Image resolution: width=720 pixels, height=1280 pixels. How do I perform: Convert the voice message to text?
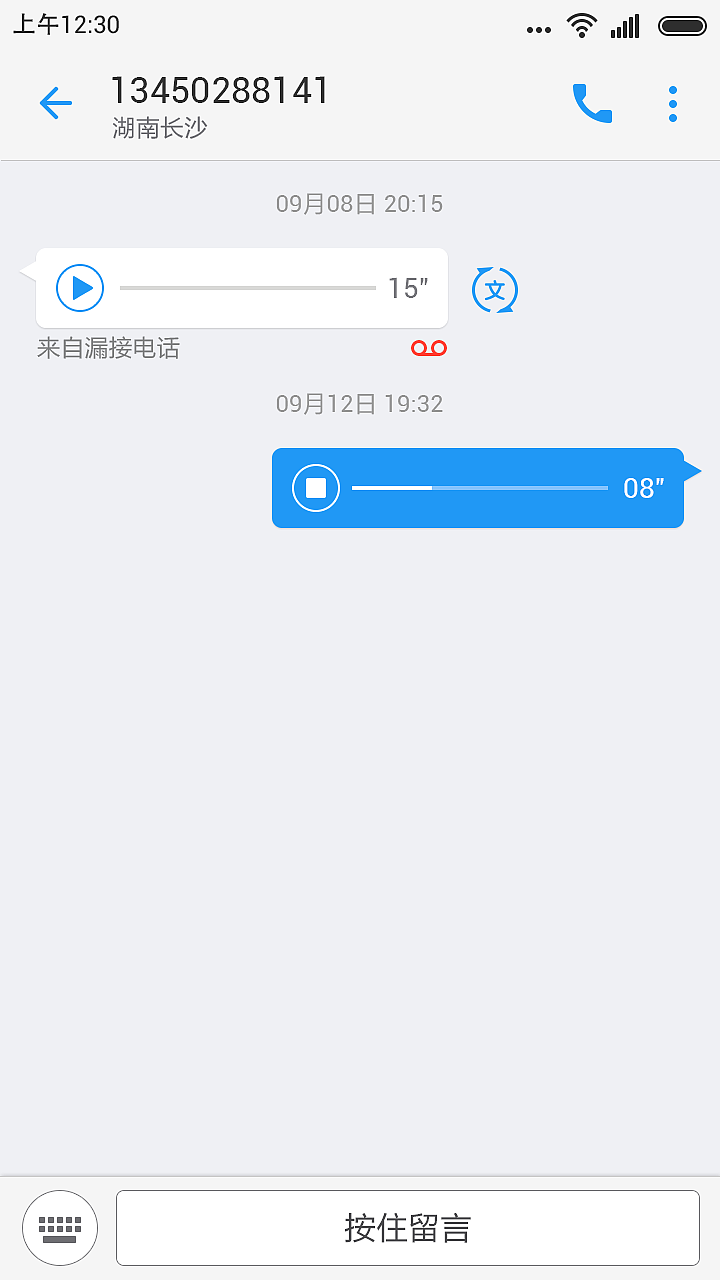pyautogui.click(x=494, y=289)
